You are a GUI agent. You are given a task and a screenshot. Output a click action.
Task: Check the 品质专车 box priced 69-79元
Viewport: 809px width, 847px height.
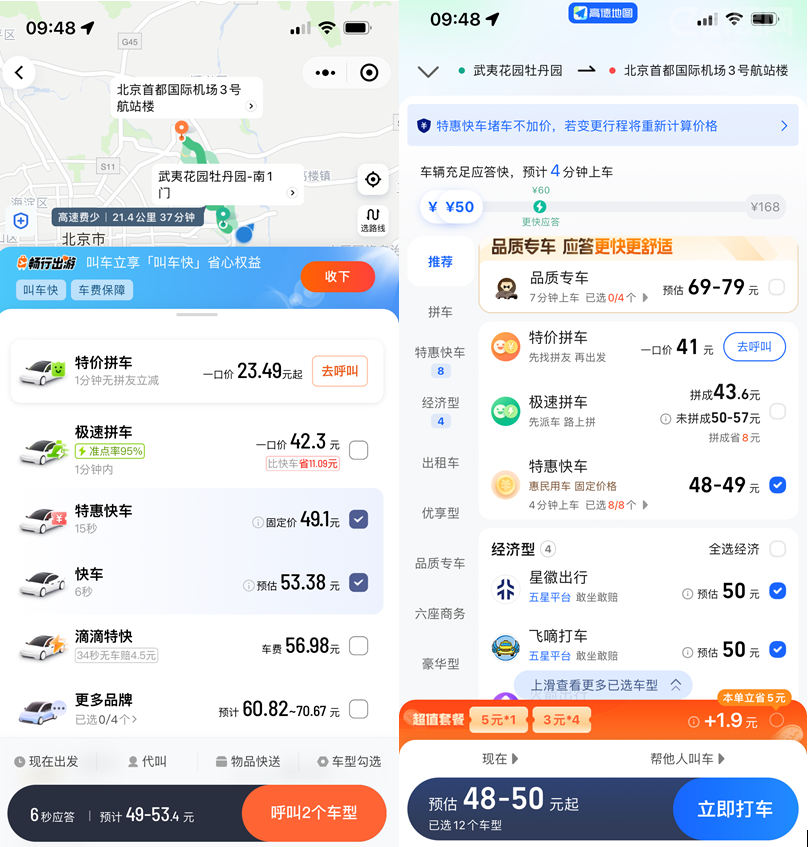[x=777, y=288]
